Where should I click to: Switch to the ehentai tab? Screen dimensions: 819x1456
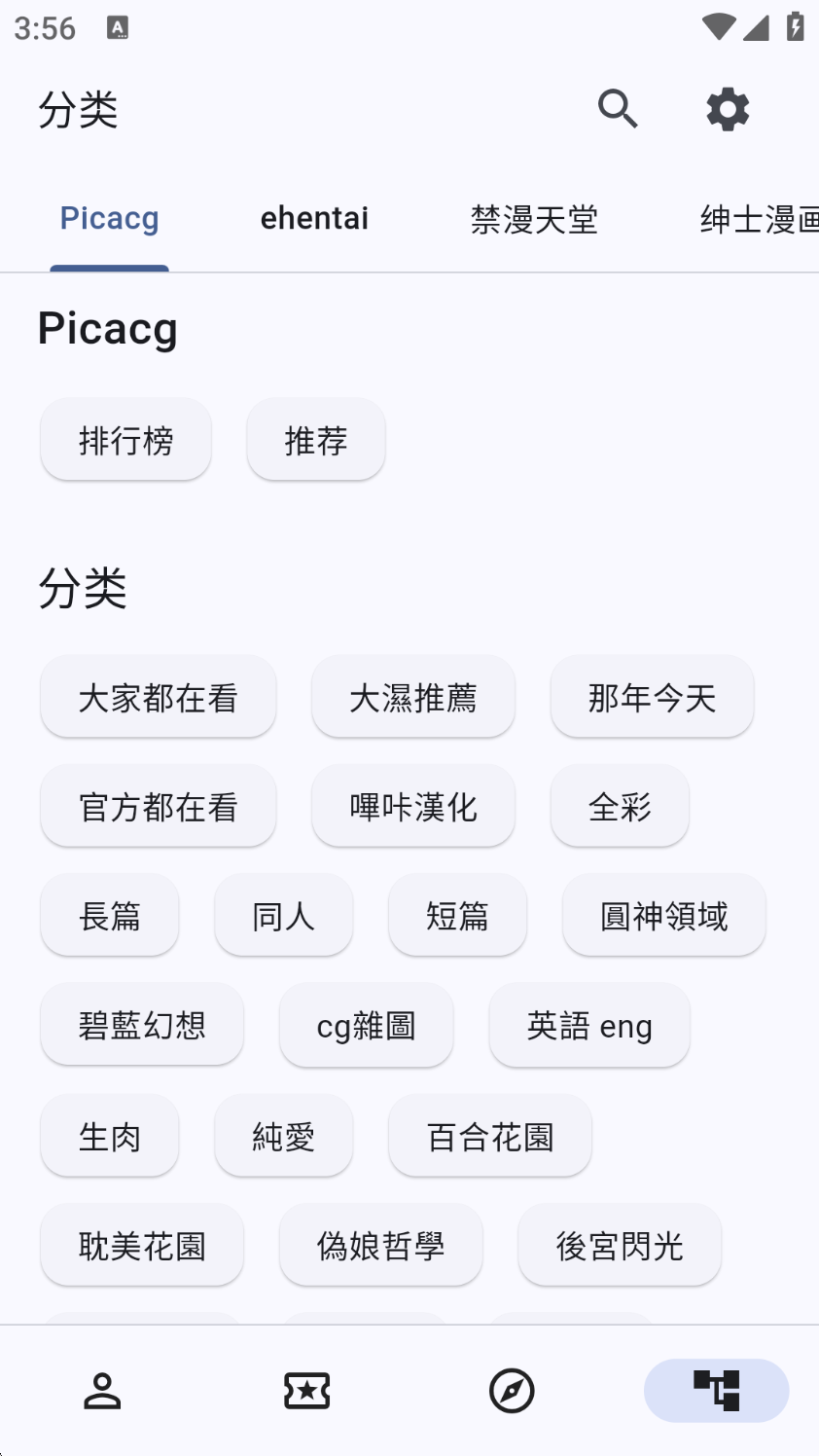point(314,219)
